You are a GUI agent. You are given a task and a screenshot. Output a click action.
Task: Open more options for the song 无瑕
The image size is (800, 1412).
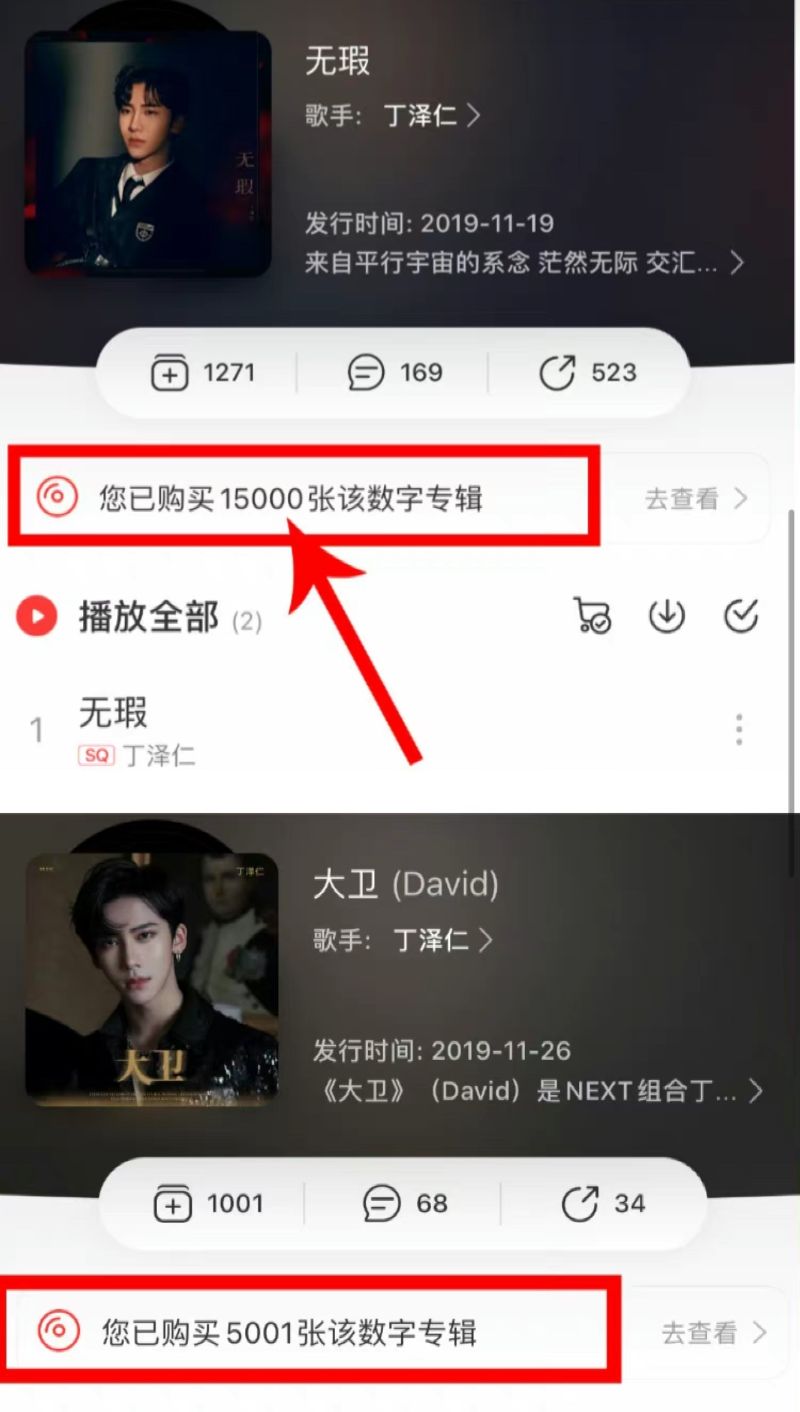pos(739,730)
